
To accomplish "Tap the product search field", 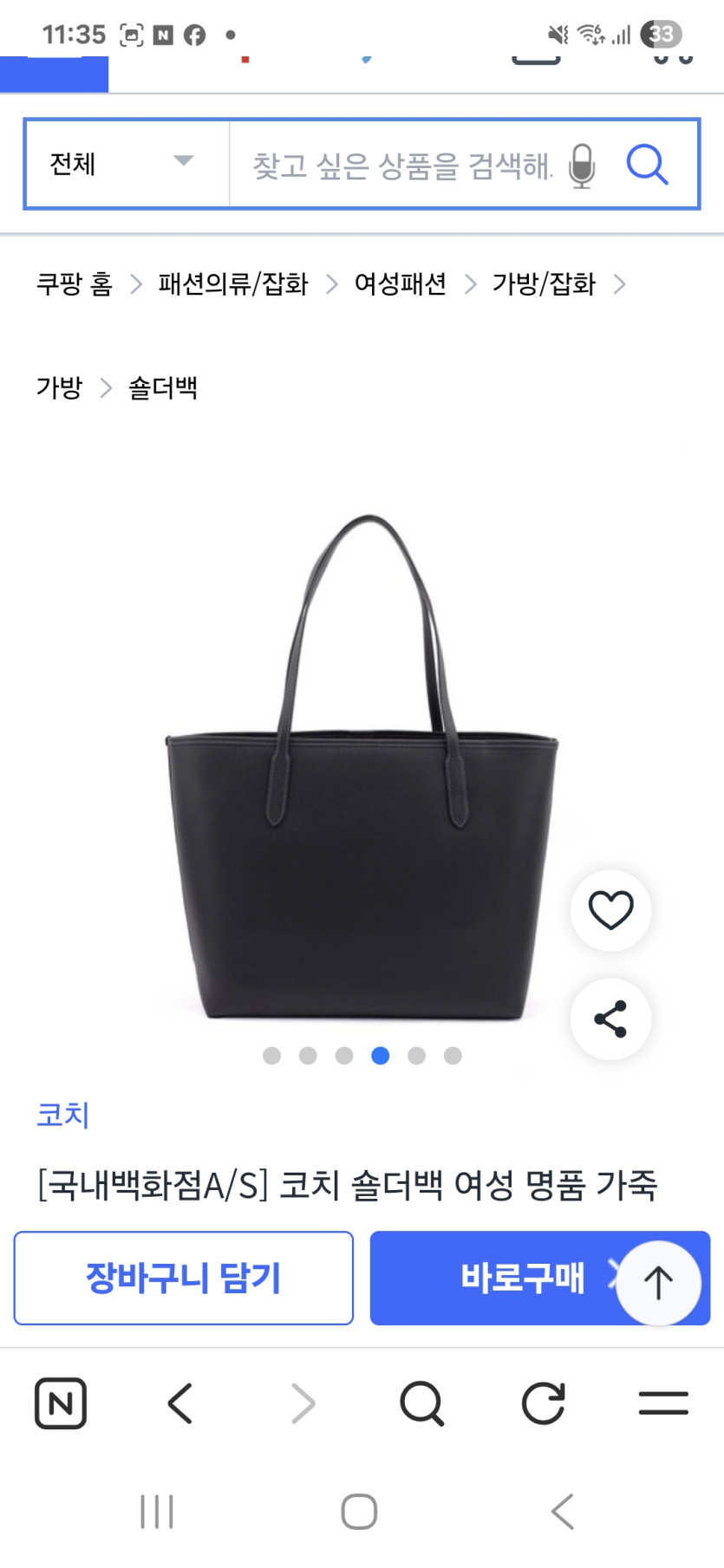I will point(399,165).
